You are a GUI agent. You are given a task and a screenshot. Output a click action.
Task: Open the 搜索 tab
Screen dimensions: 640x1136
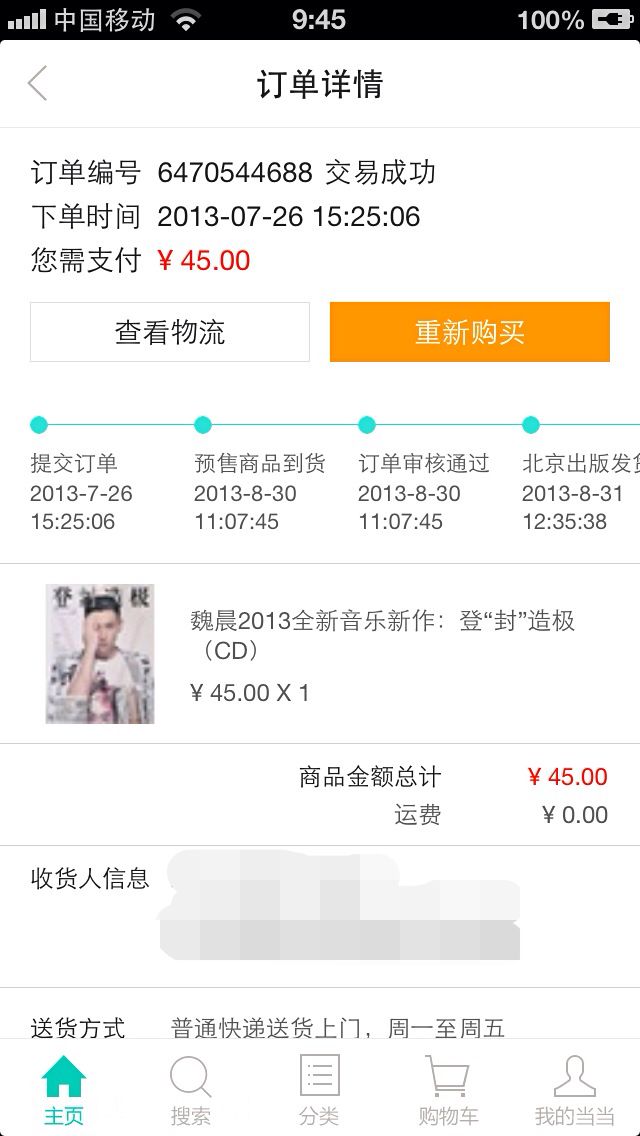point(190,1090)
